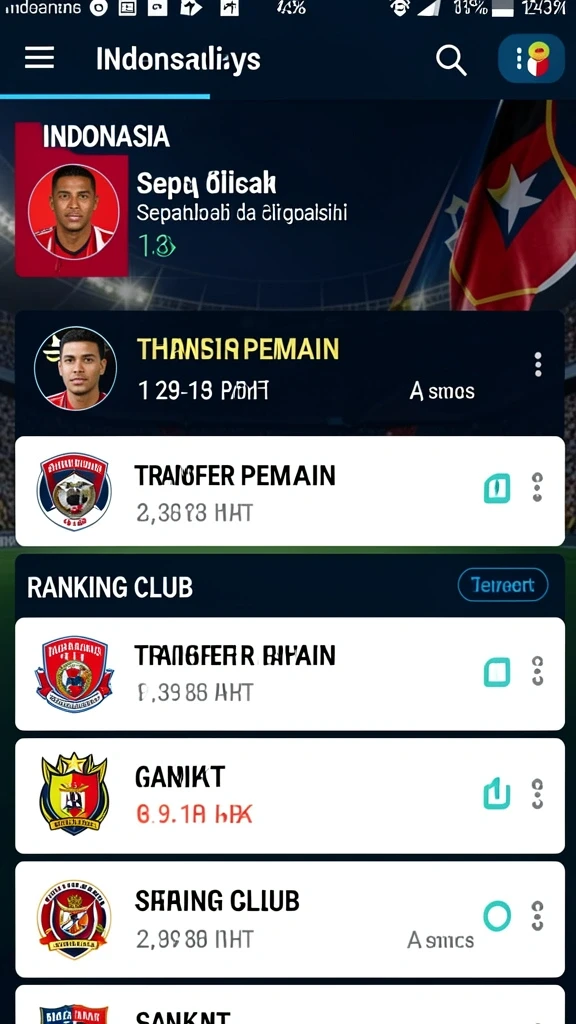This screenshot has height=1024, width=576.
Task: Tap the teal icon on first ranking club row
Action: coord(497,672)
